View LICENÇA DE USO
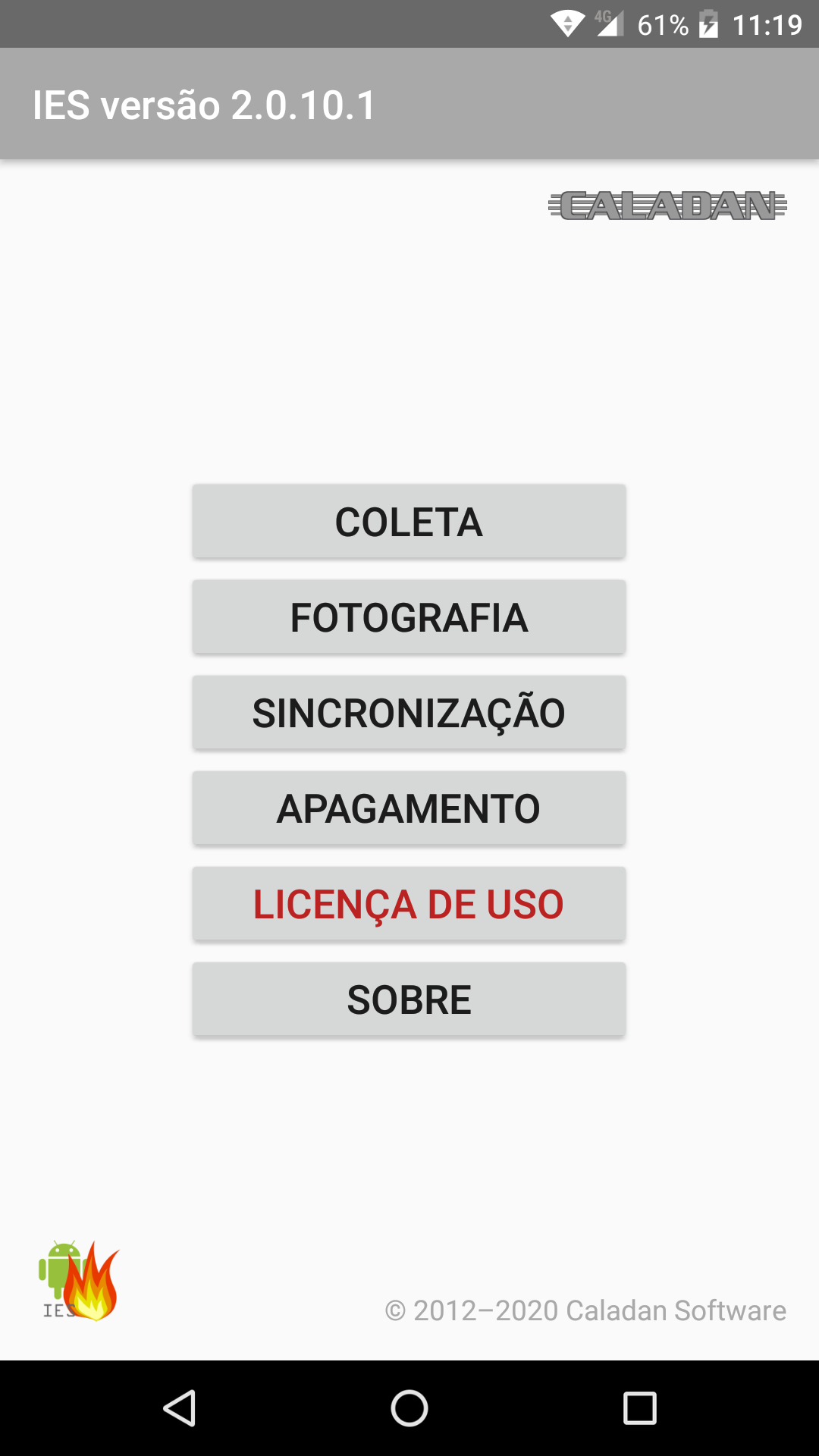Screen dimensions: 819x1456 (409, 904)
